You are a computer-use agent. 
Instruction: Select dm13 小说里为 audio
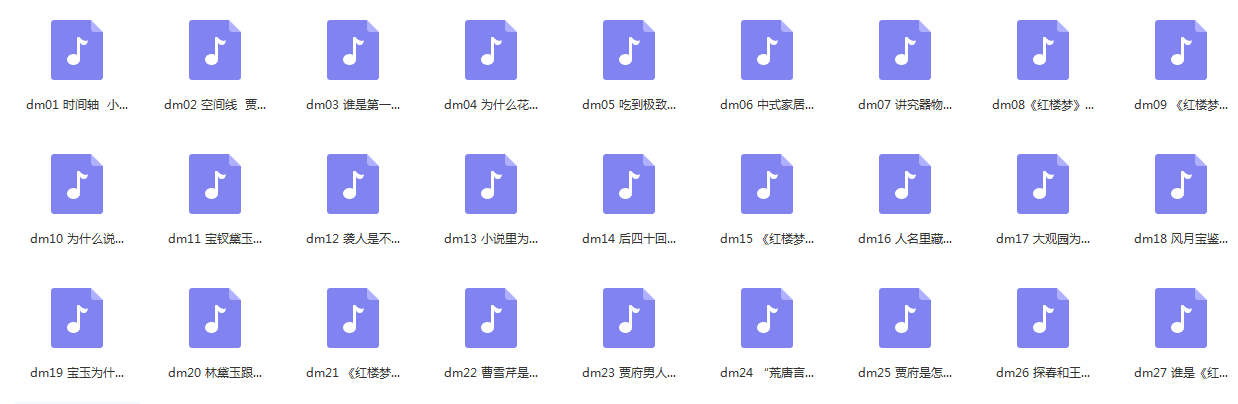491,184
